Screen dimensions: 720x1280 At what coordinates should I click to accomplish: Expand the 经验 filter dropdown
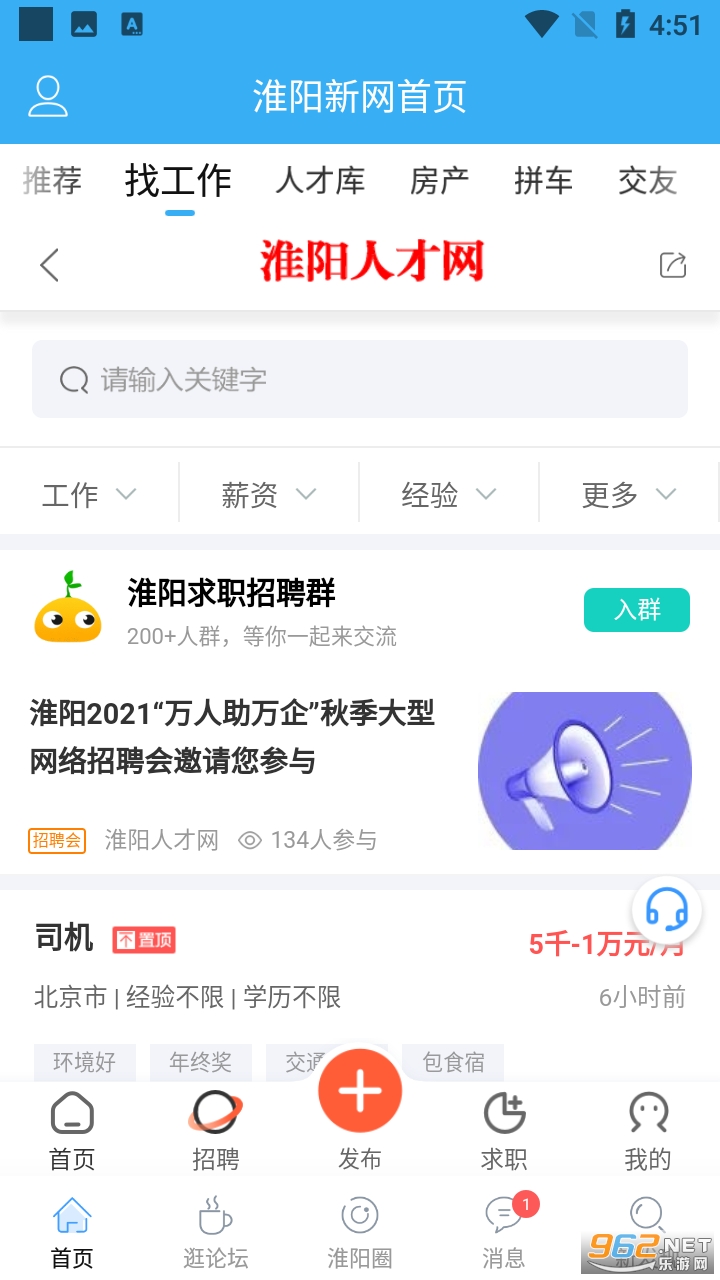[x=449, y=494]
